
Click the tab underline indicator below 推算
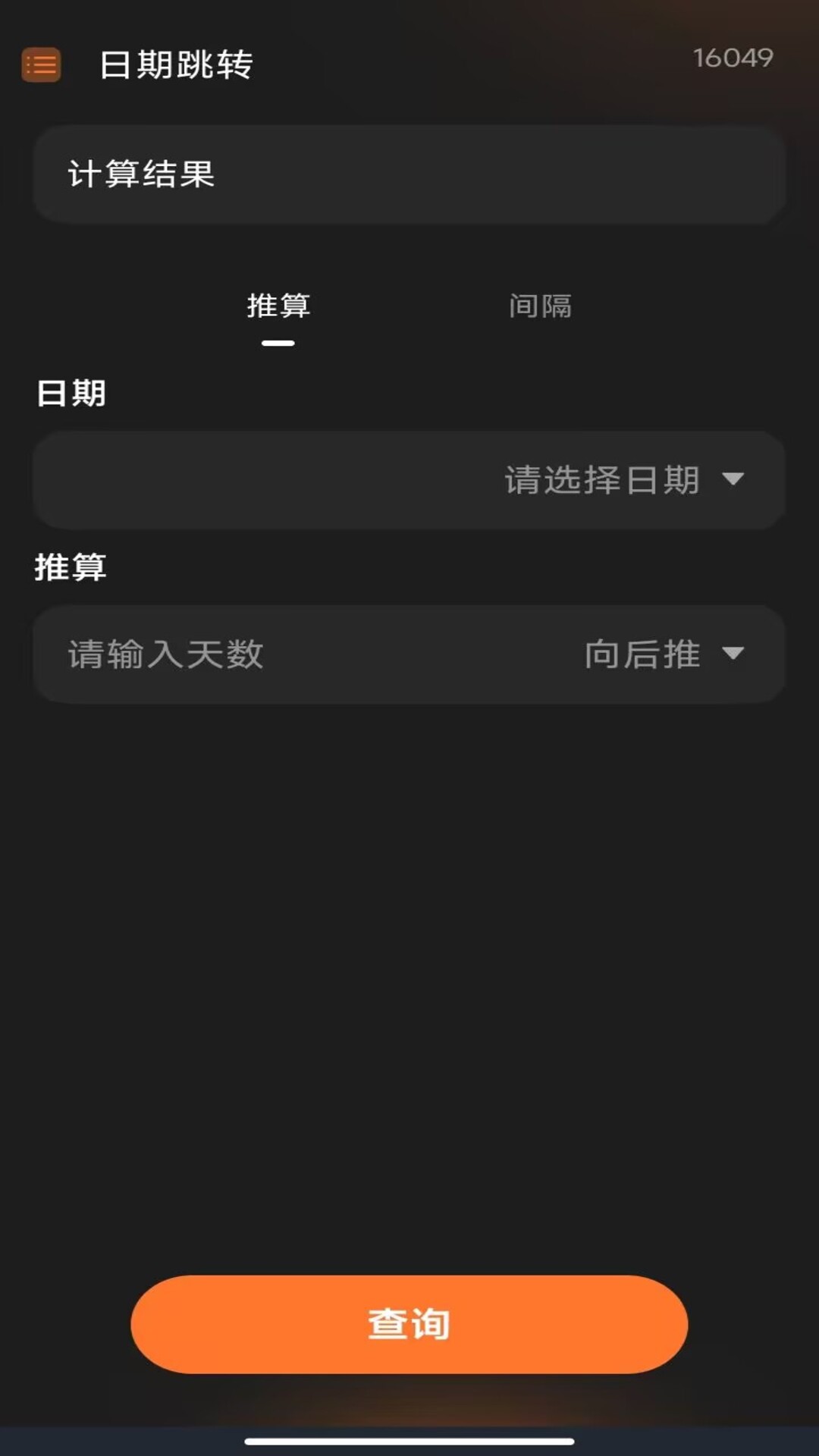pyautogui.click(x=278, y=343)
